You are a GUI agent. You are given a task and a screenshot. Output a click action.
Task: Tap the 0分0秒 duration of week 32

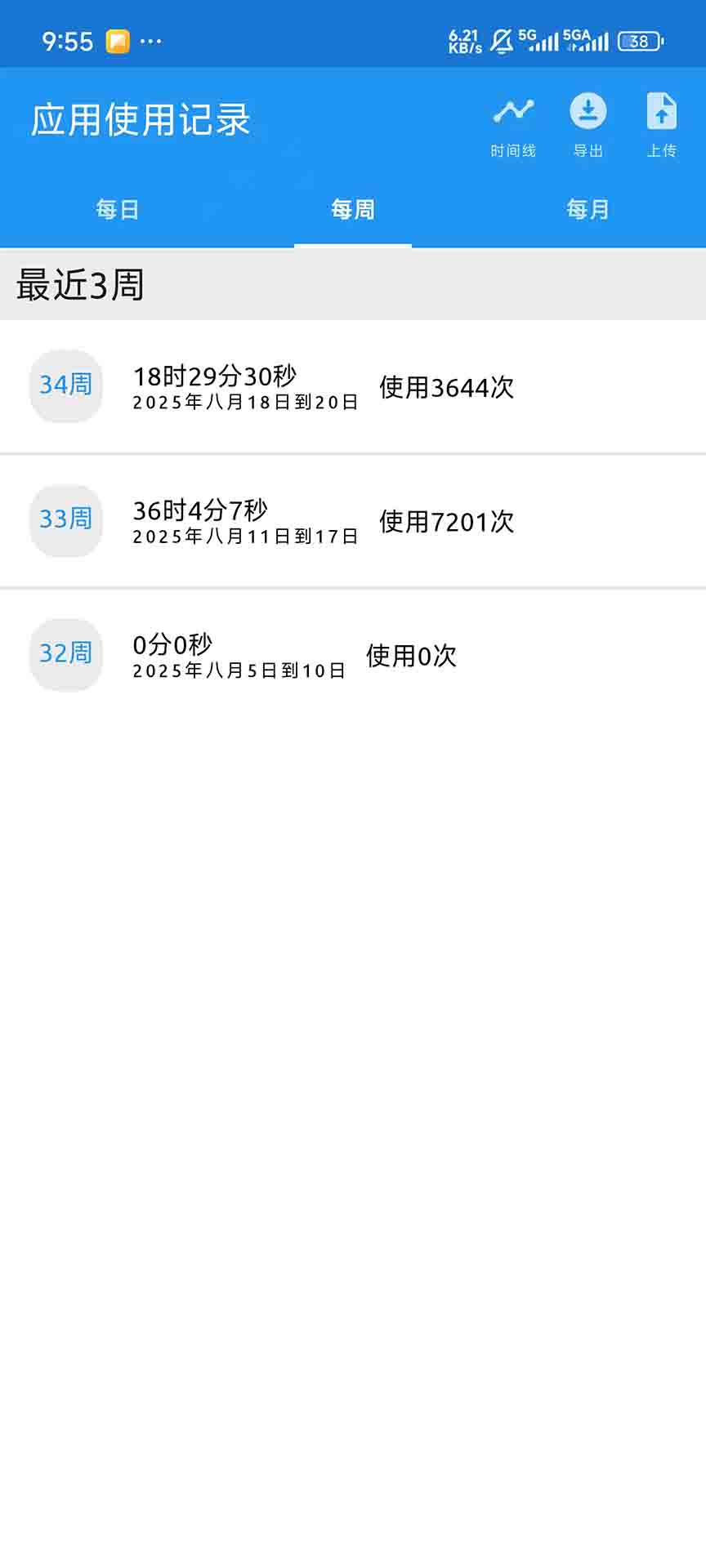tap(172, 644)
